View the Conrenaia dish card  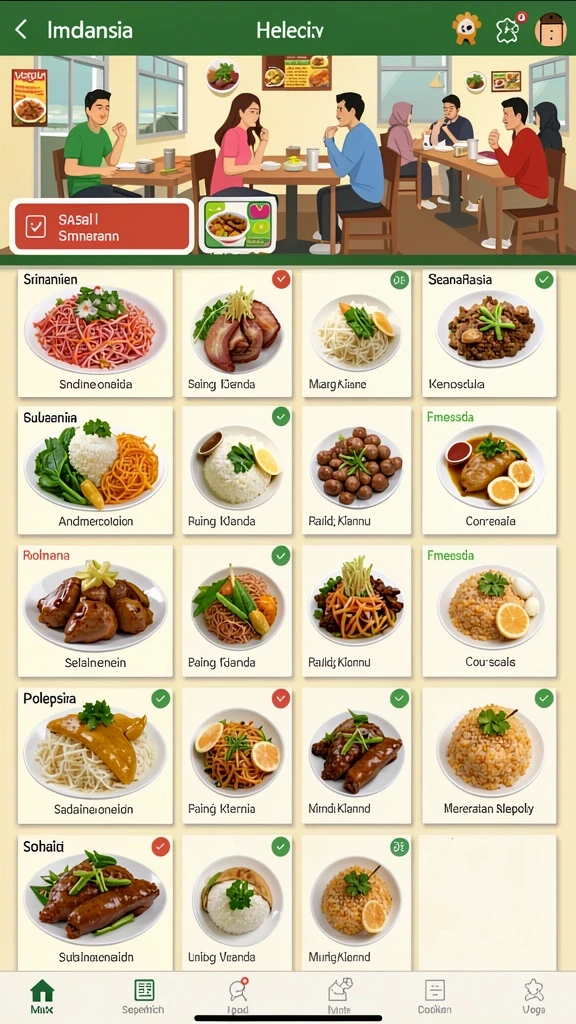tap(489, 470)
